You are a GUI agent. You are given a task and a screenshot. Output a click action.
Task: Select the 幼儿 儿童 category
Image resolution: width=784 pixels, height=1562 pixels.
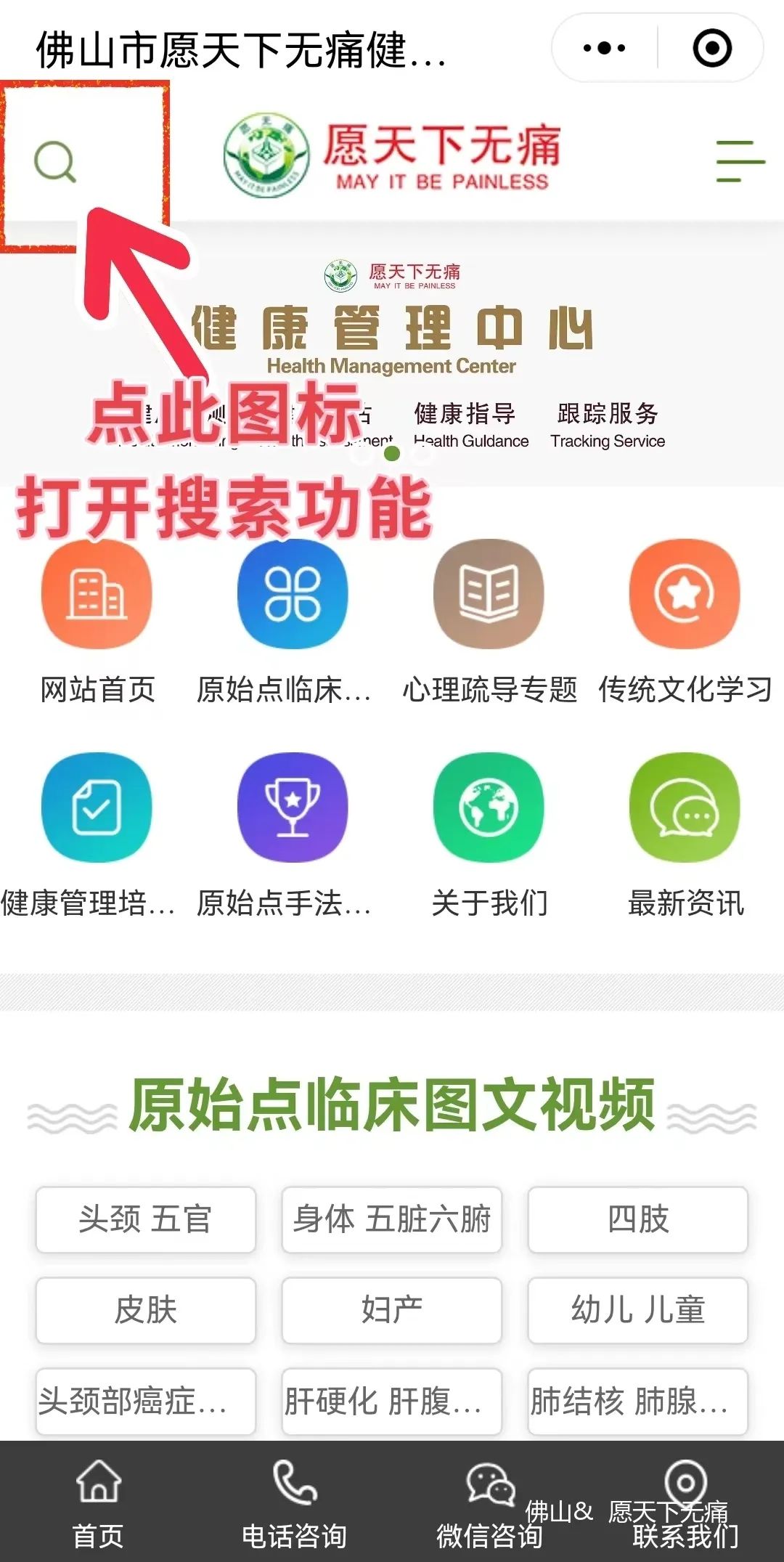(x=637, y=1310)
